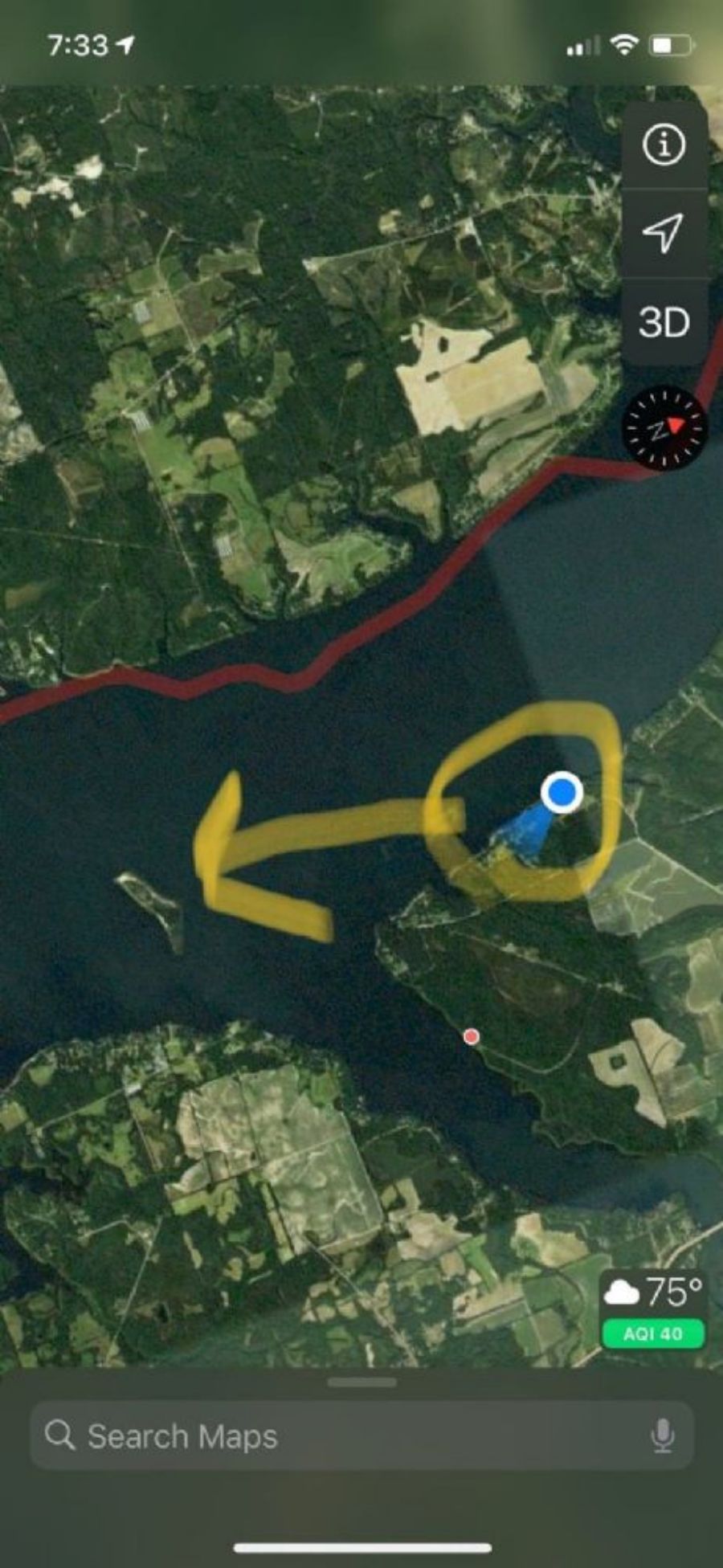Viewport: 723px width, 1568px height.
Task: Select the small red map pin
Action: [x=472, y=1037]
